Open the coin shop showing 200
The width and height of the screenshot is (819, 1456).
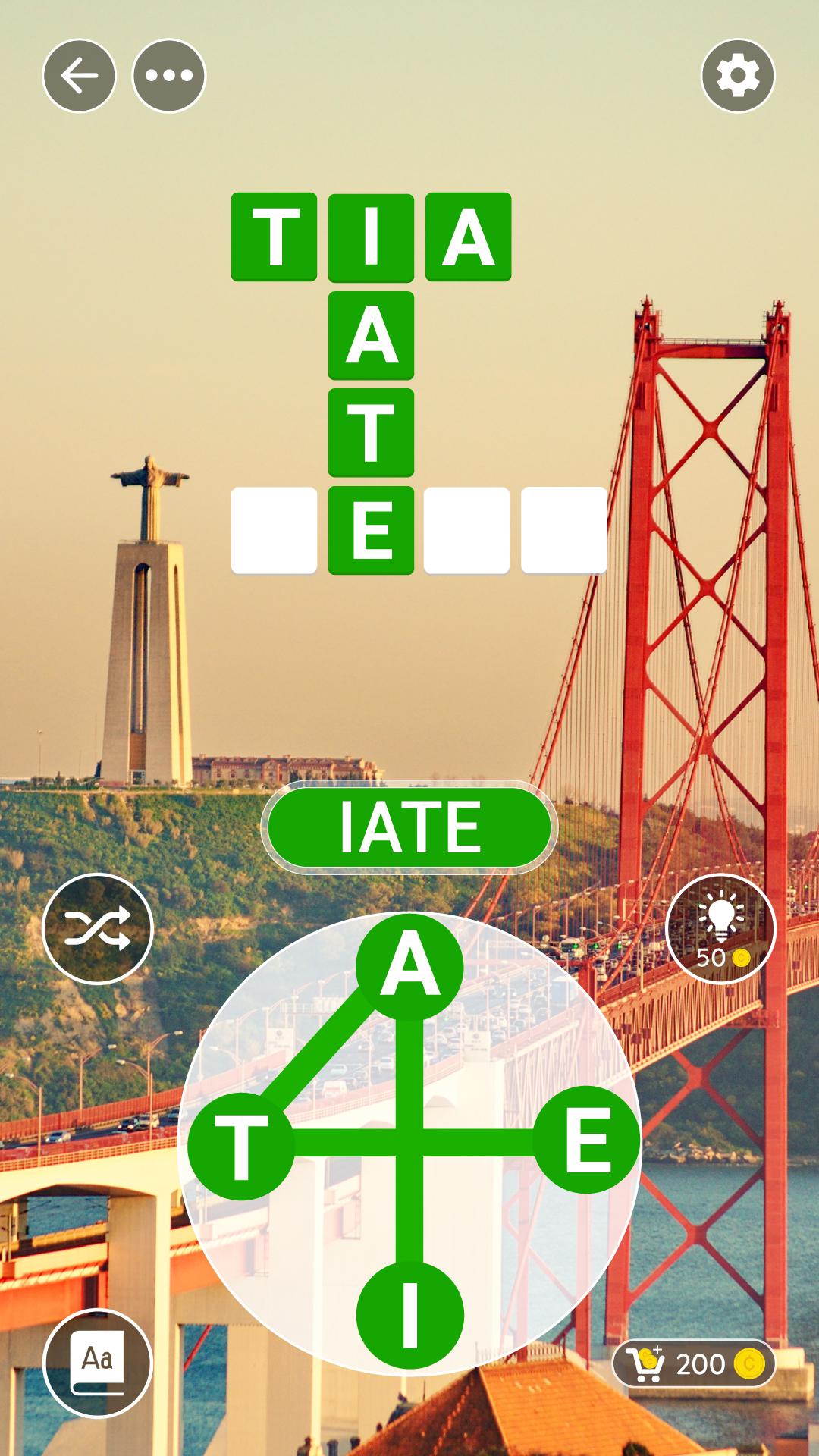(694, 1363)
